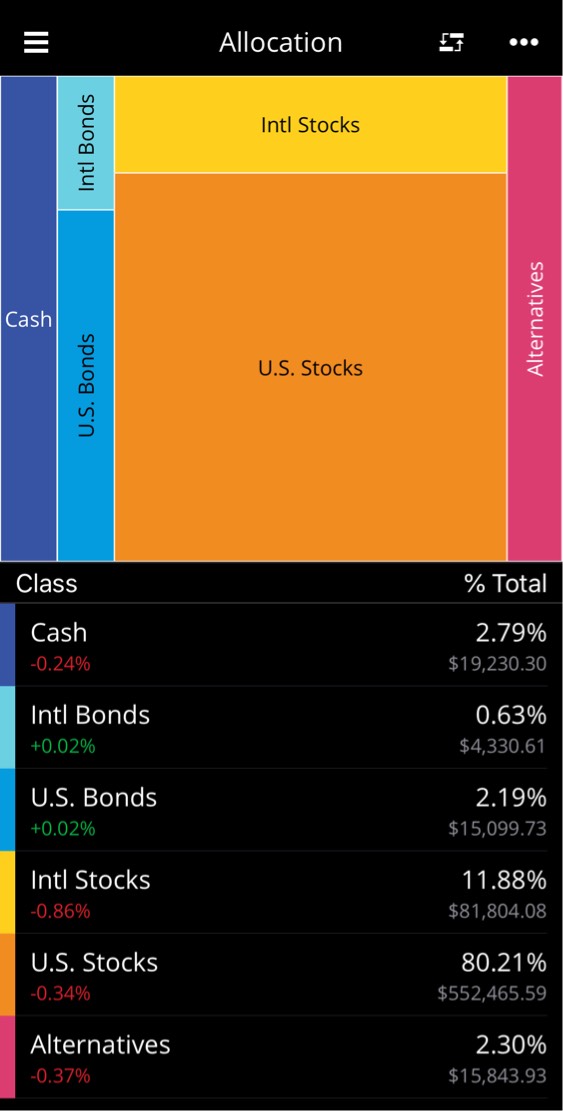Select the Cash block in treemap
This screenshot has width=563, height=1111.
tap(29, 319)
